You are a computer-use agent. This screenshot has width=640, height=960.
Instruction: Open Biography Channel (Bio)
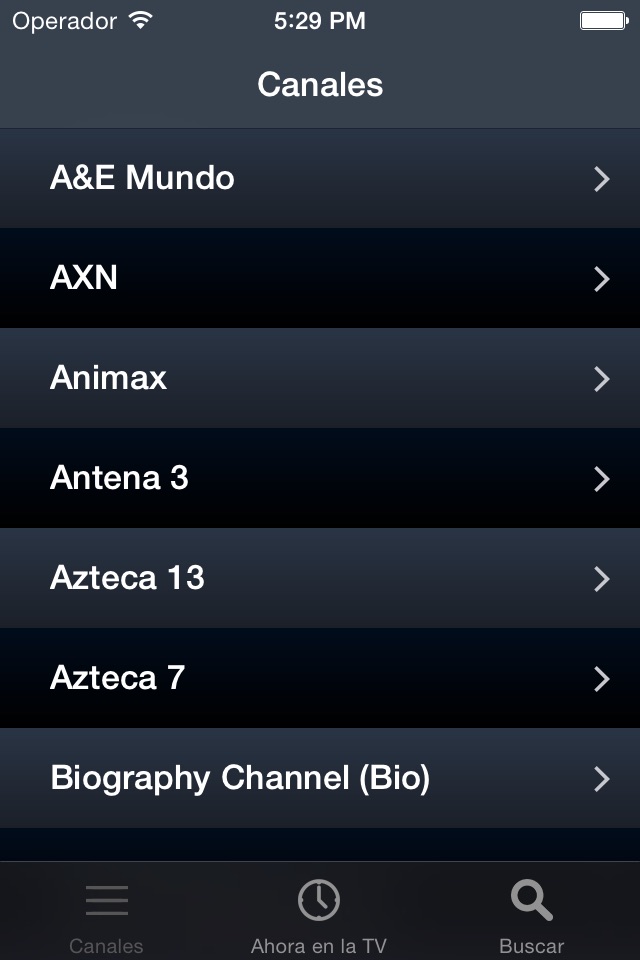click(x=320, y=778)
